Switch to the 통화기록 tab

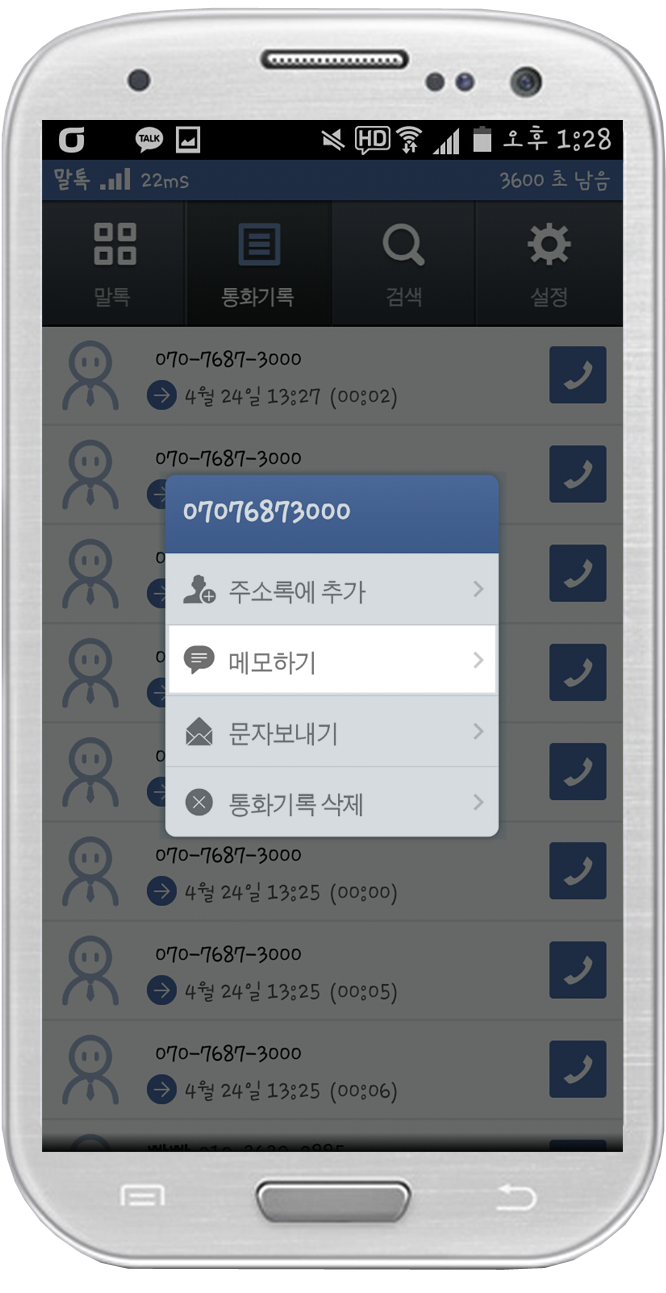pos(259,263)
